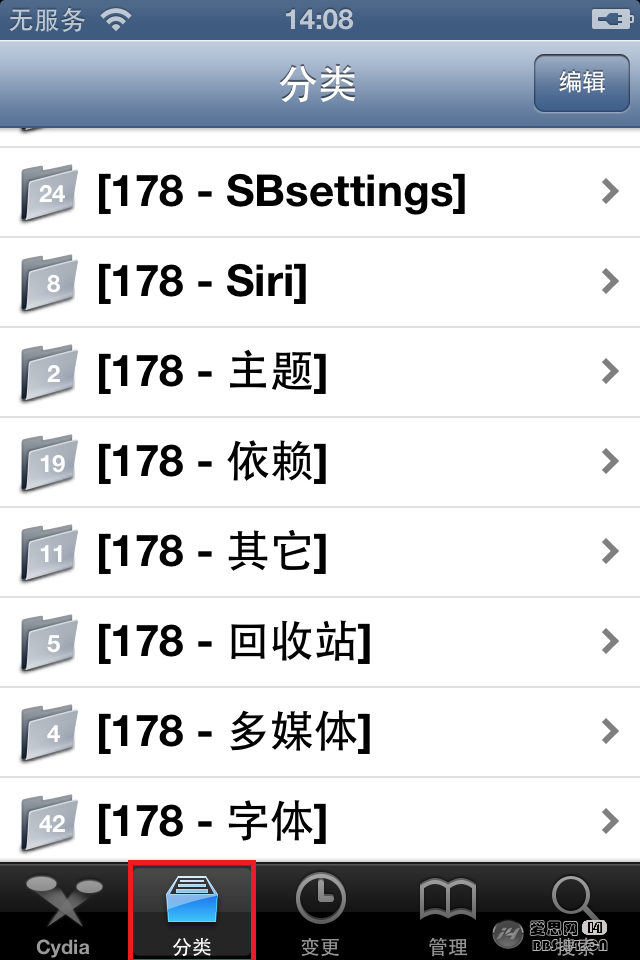Open the [178 - SBsettings] category
The image size is (640, 960).
(320, 192)
